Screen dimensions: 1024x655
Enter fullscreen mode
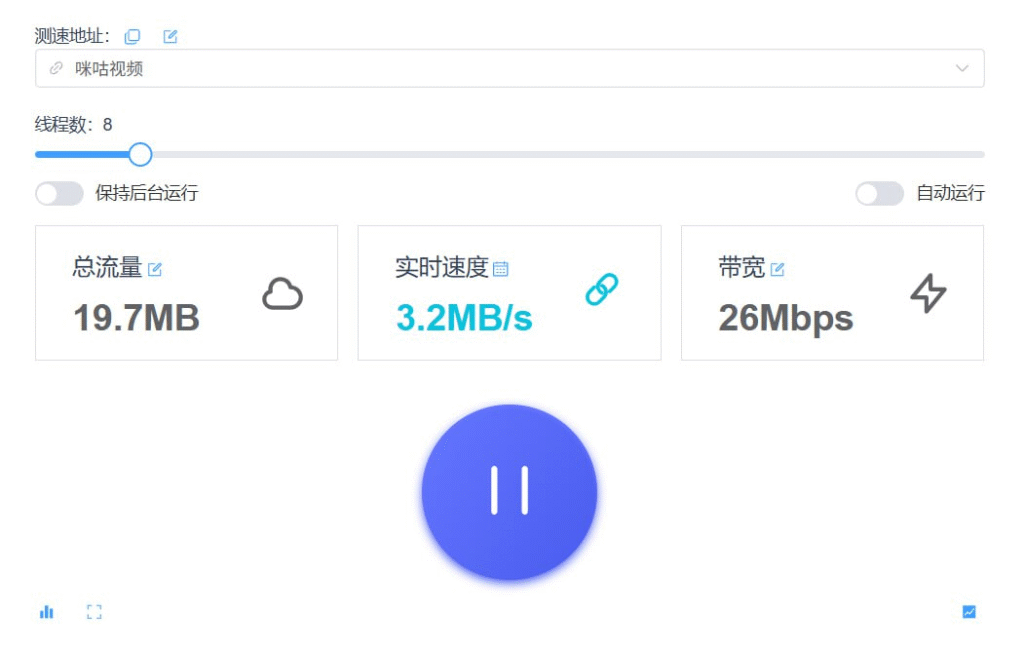(x=94, y=612)
